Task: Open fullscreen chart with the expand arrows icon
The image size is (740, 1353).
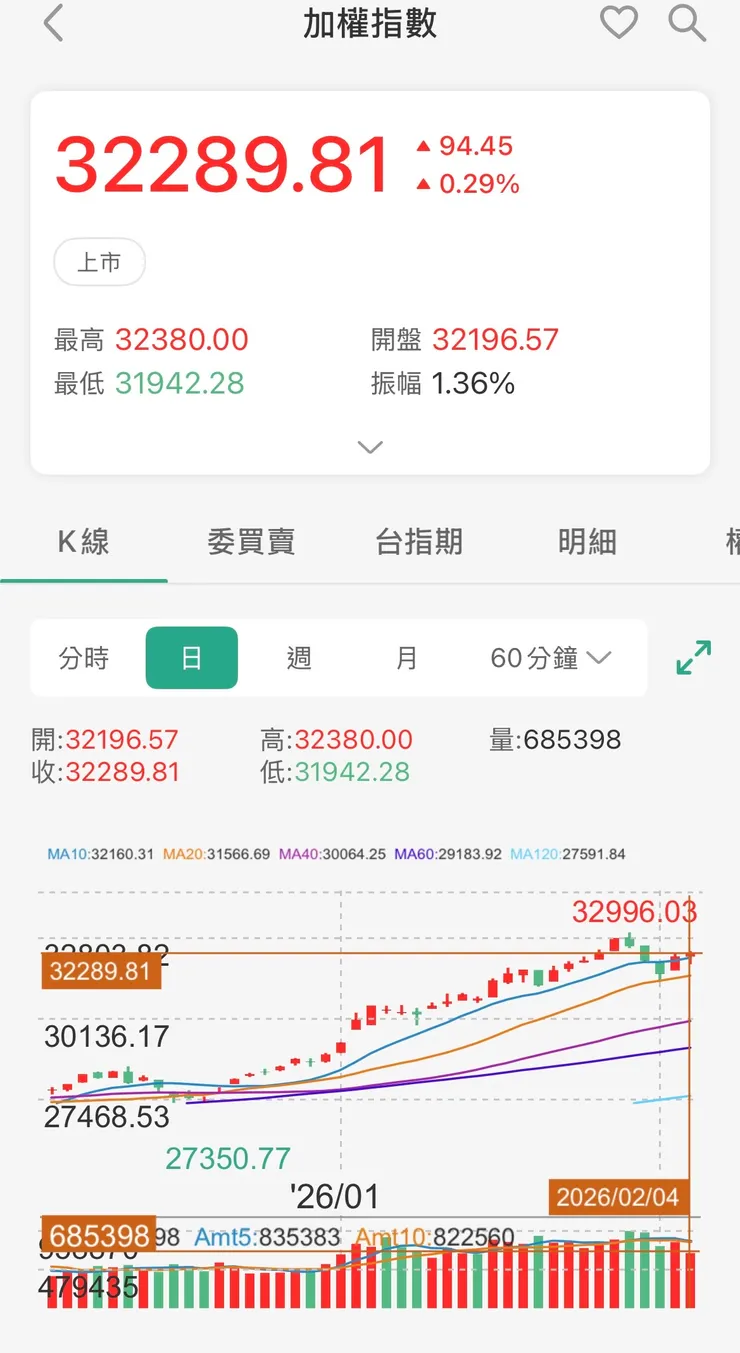Action: [x=693, y=658]
